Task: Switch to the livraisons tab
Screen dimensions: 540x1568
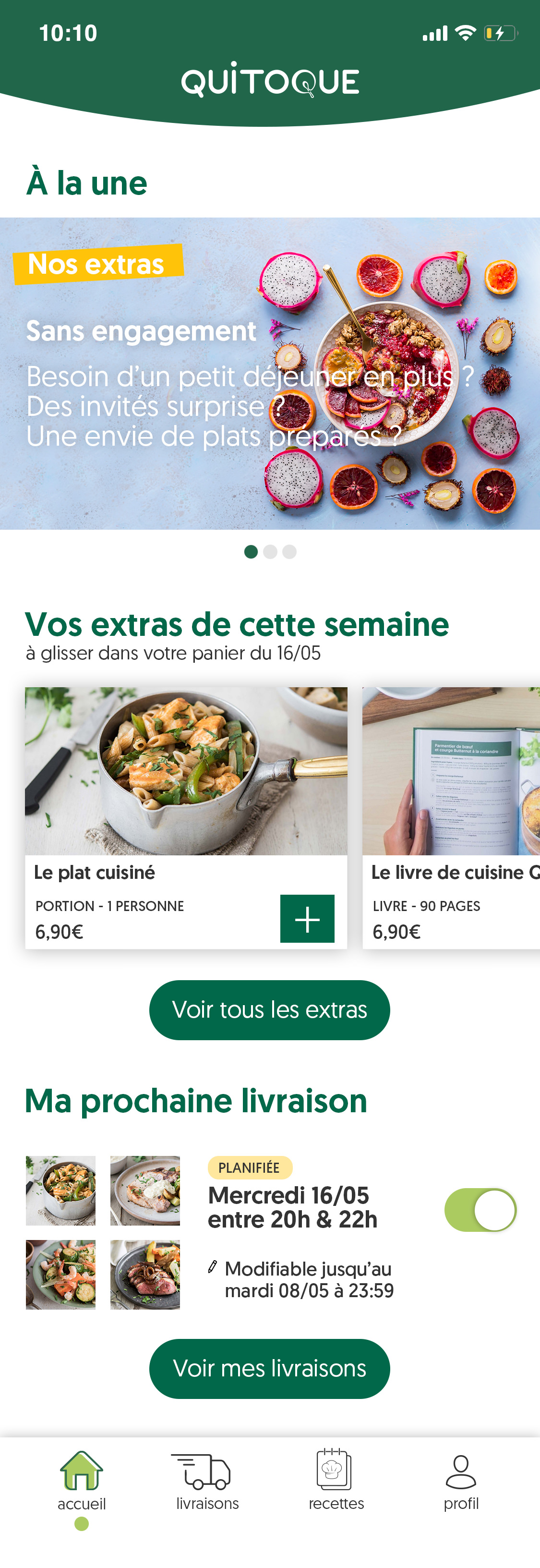Action: 207,1480
